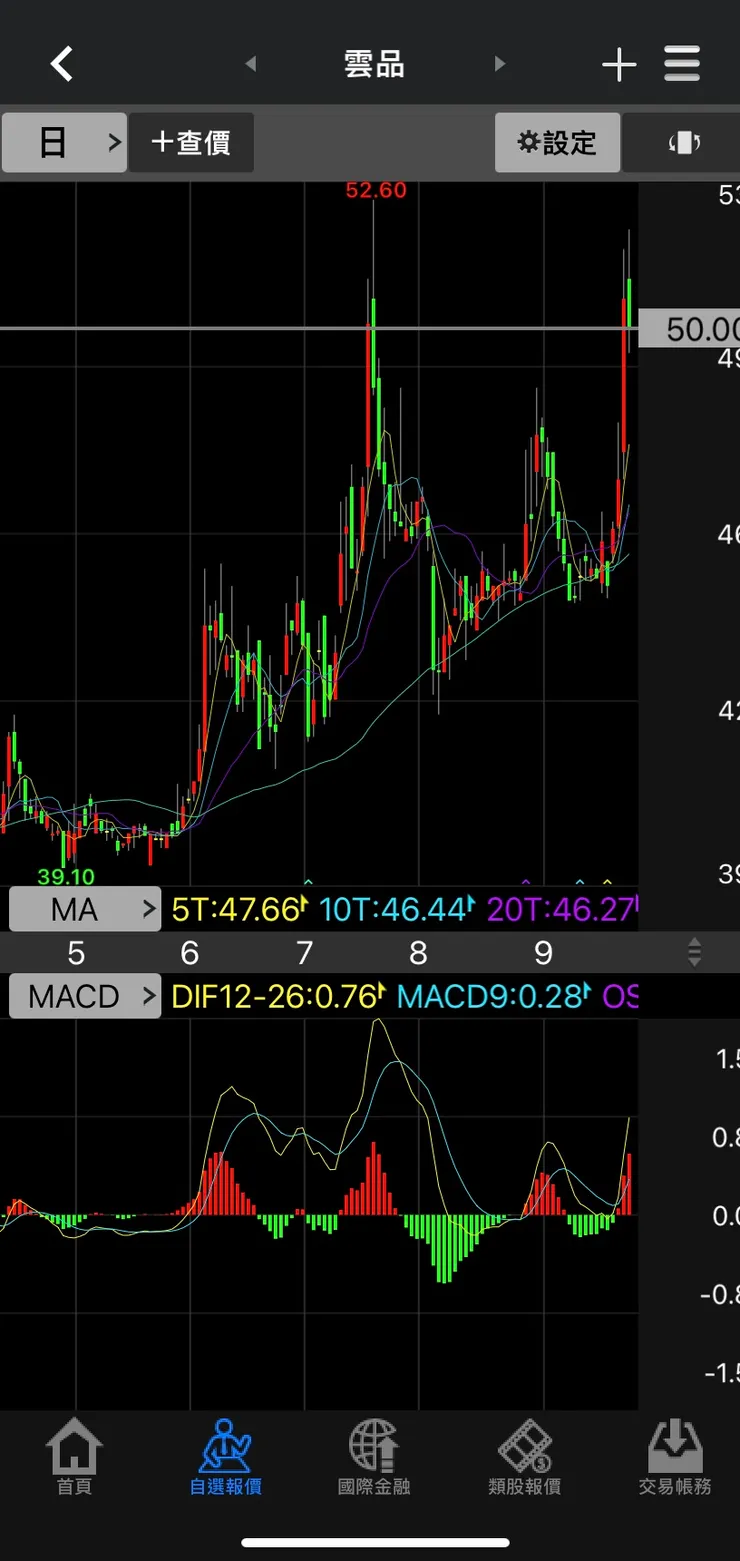
Task: Tap the chart resize handle arrows
Action: (694, 952)
